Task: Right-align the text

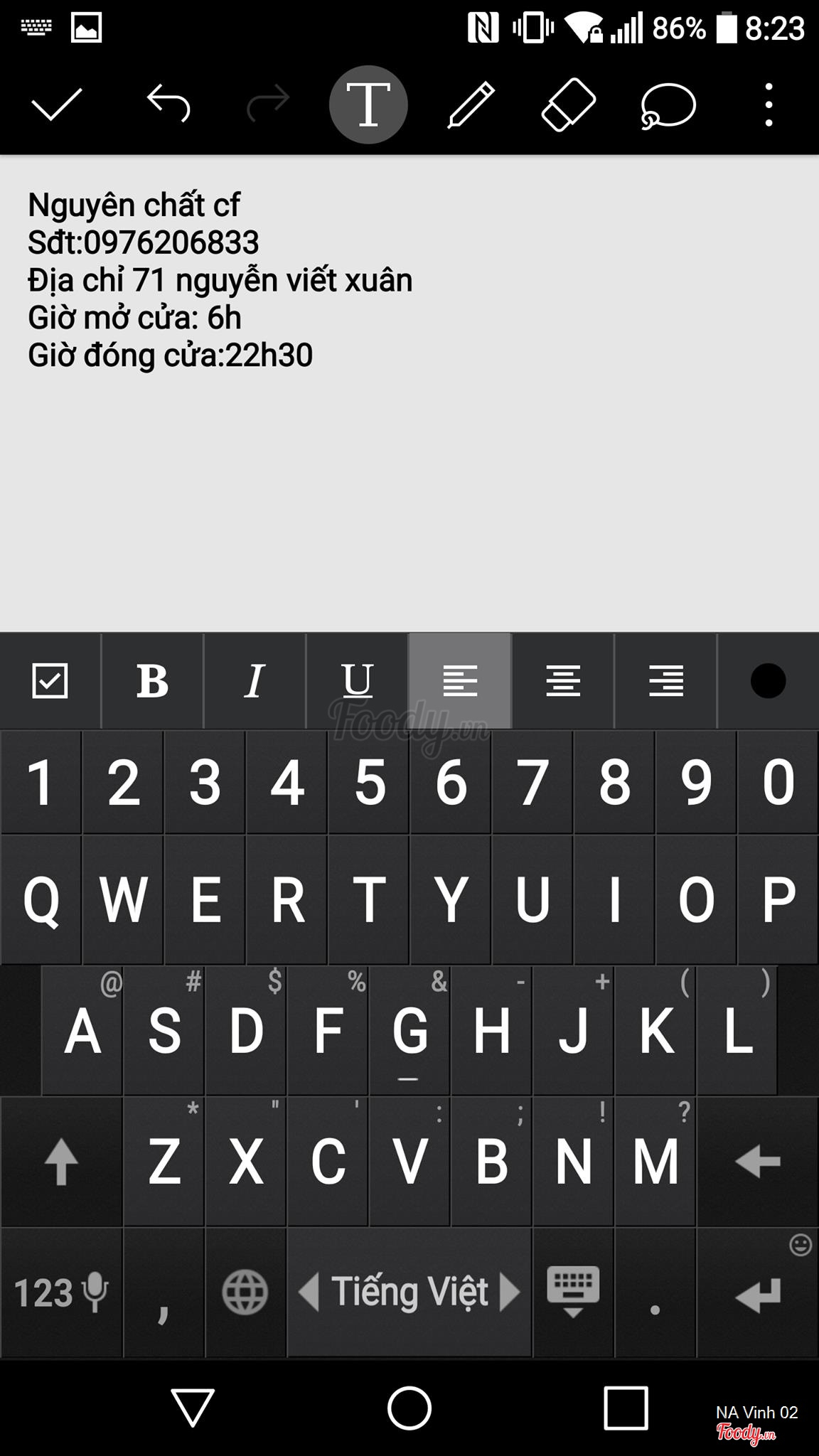Action: [666, 681]
